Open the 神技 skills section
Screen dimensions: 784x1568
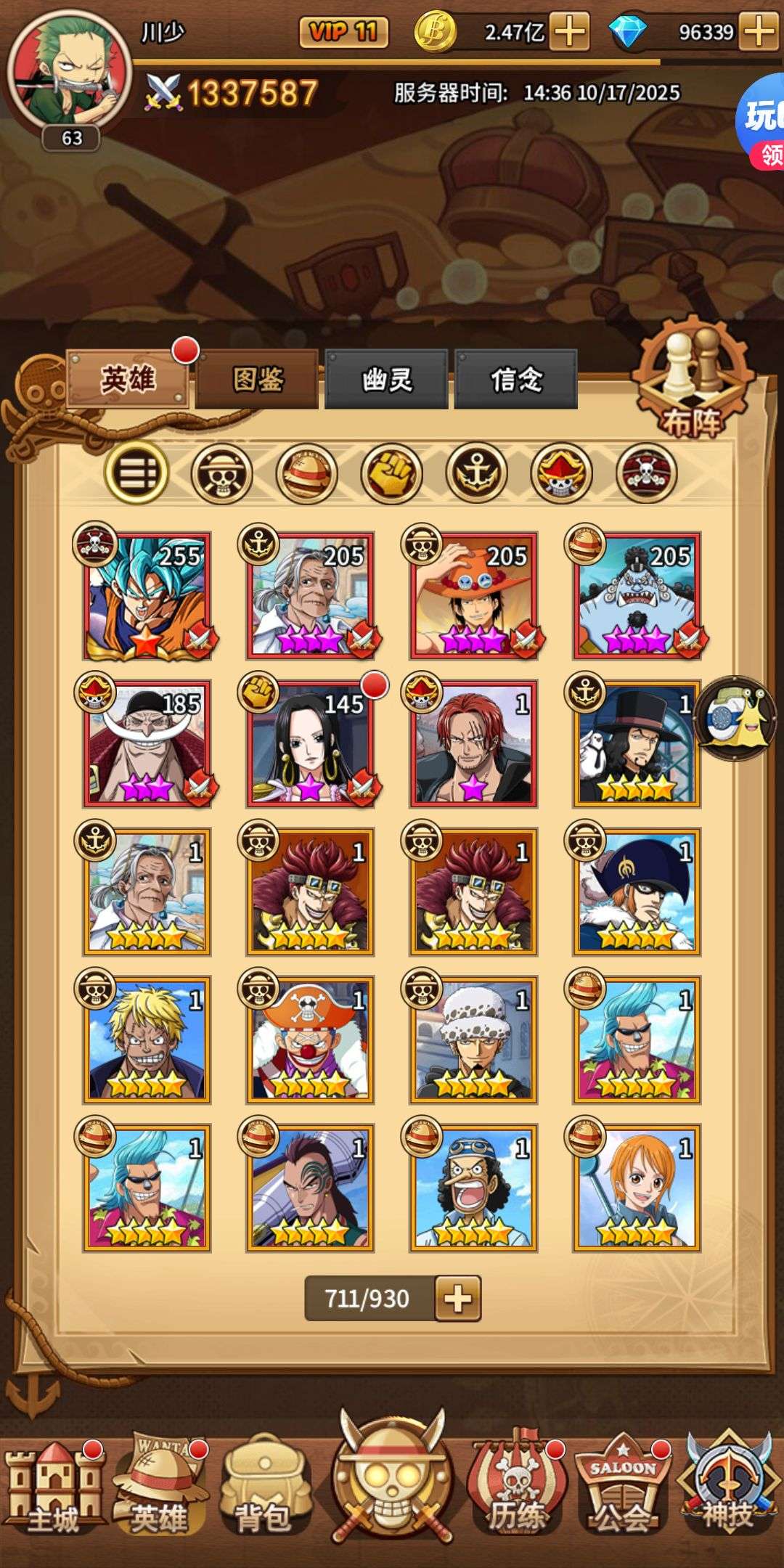(727, 1488)
